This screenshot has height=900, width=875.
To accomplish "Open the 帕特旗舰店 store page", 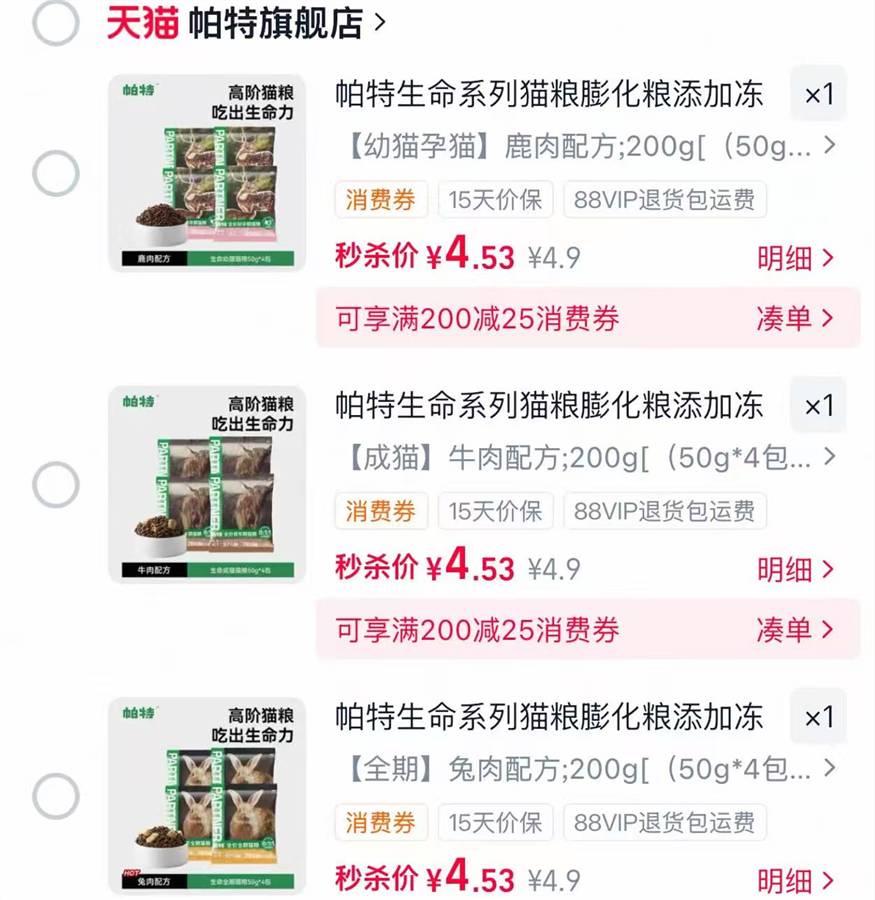I will (x=246, y=23).
